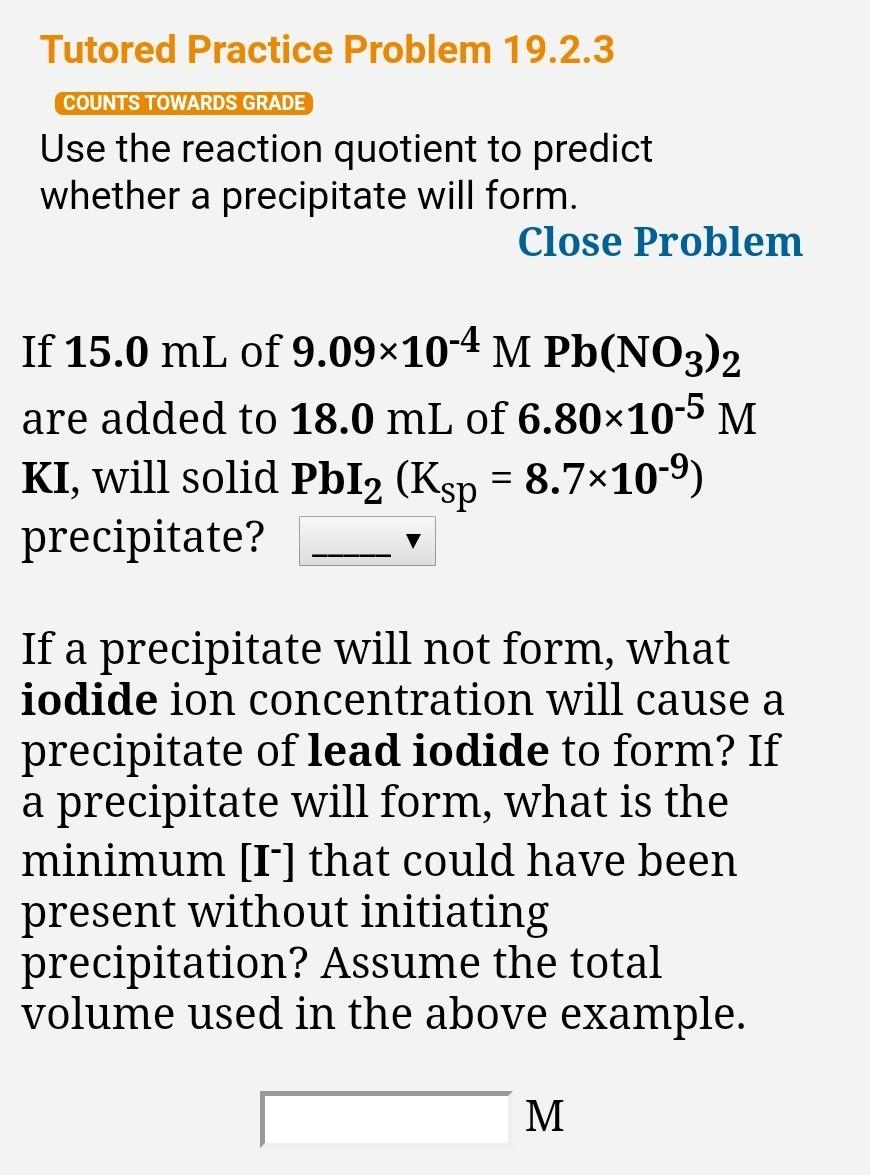Image resolution: width=870 pixels, height=1175 pixels.
Task: Click the bold KI text in the problem
Action: tap(45, 477)
